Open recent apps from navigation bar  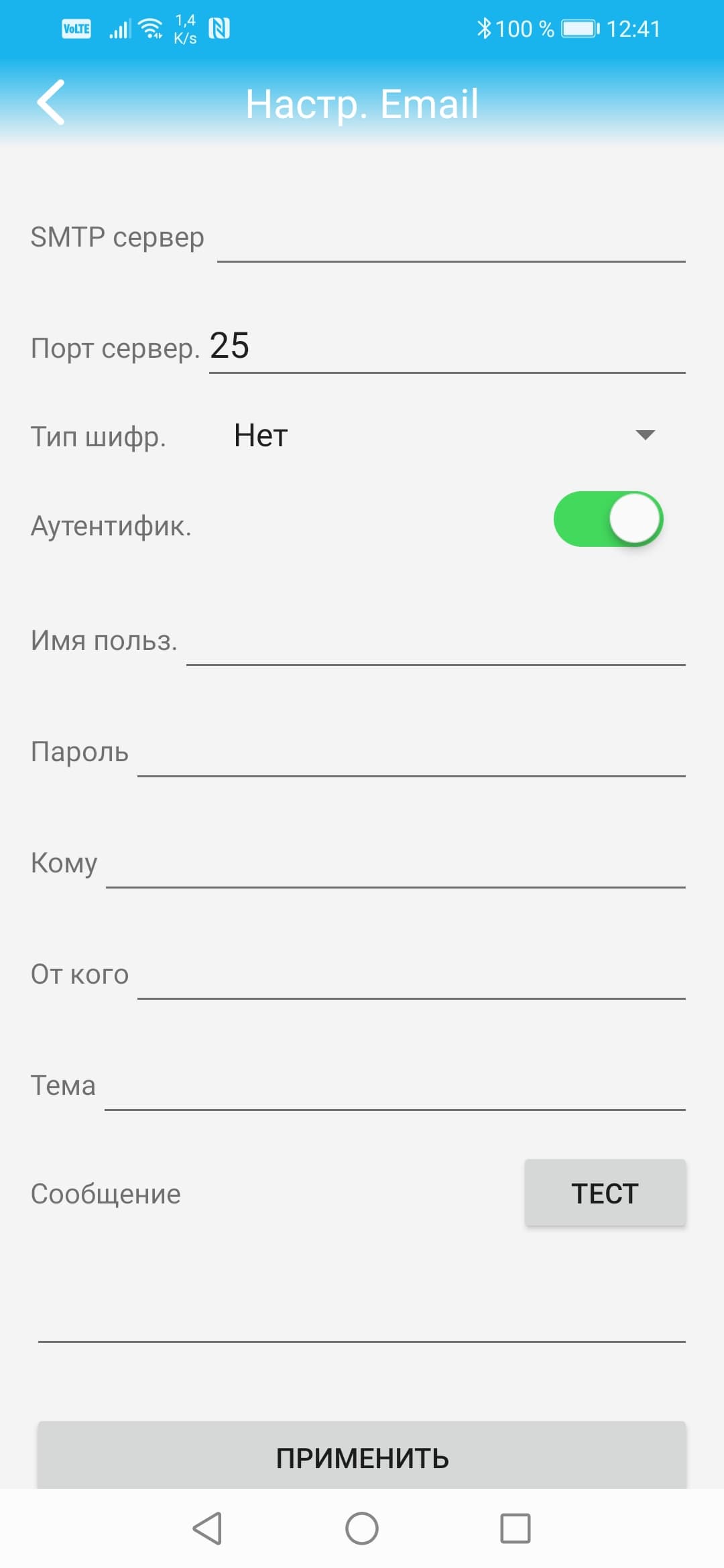point(515,1528)
